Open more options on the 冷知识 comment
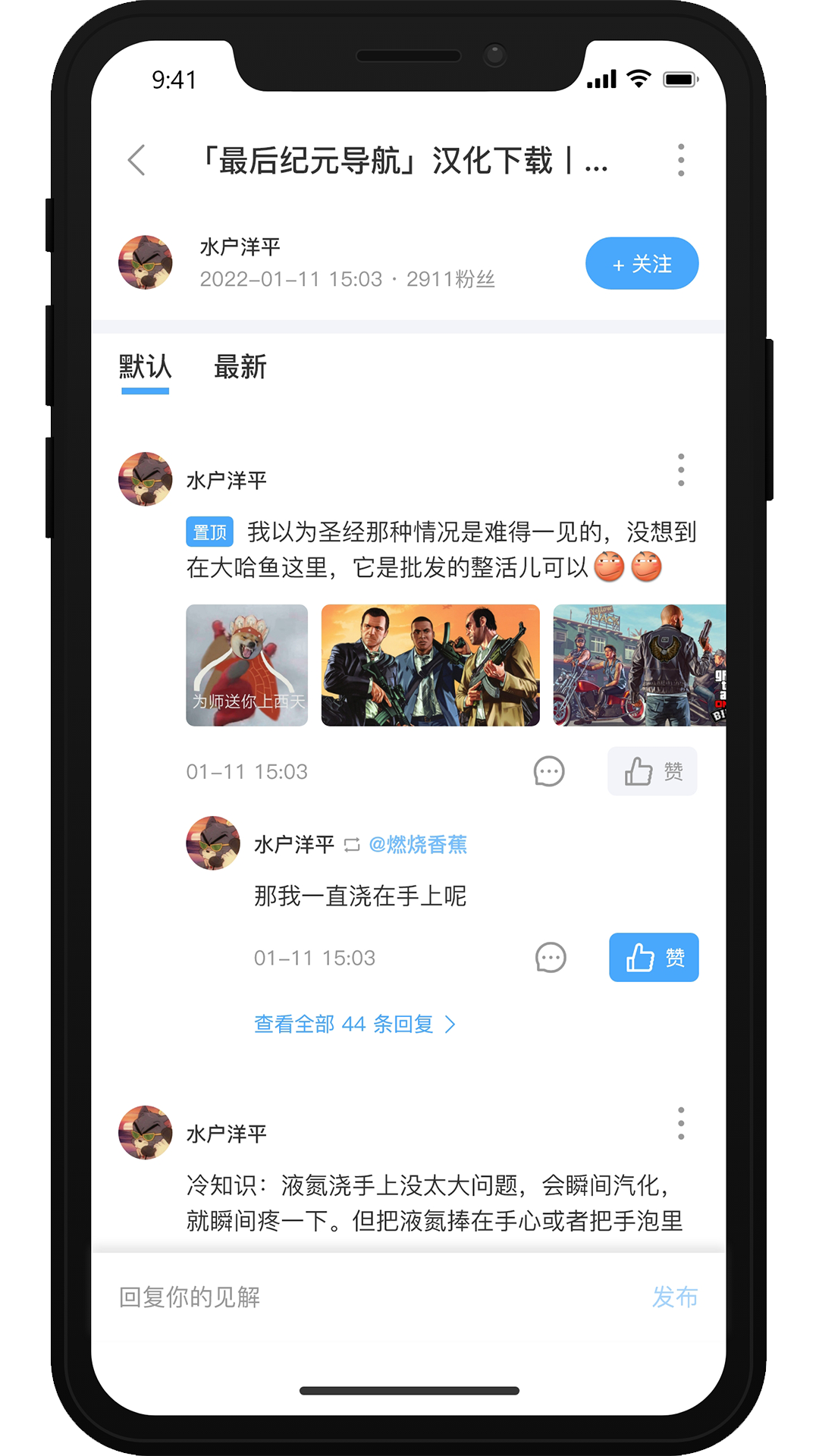 pyautogui.click(x=680, y=1123)
